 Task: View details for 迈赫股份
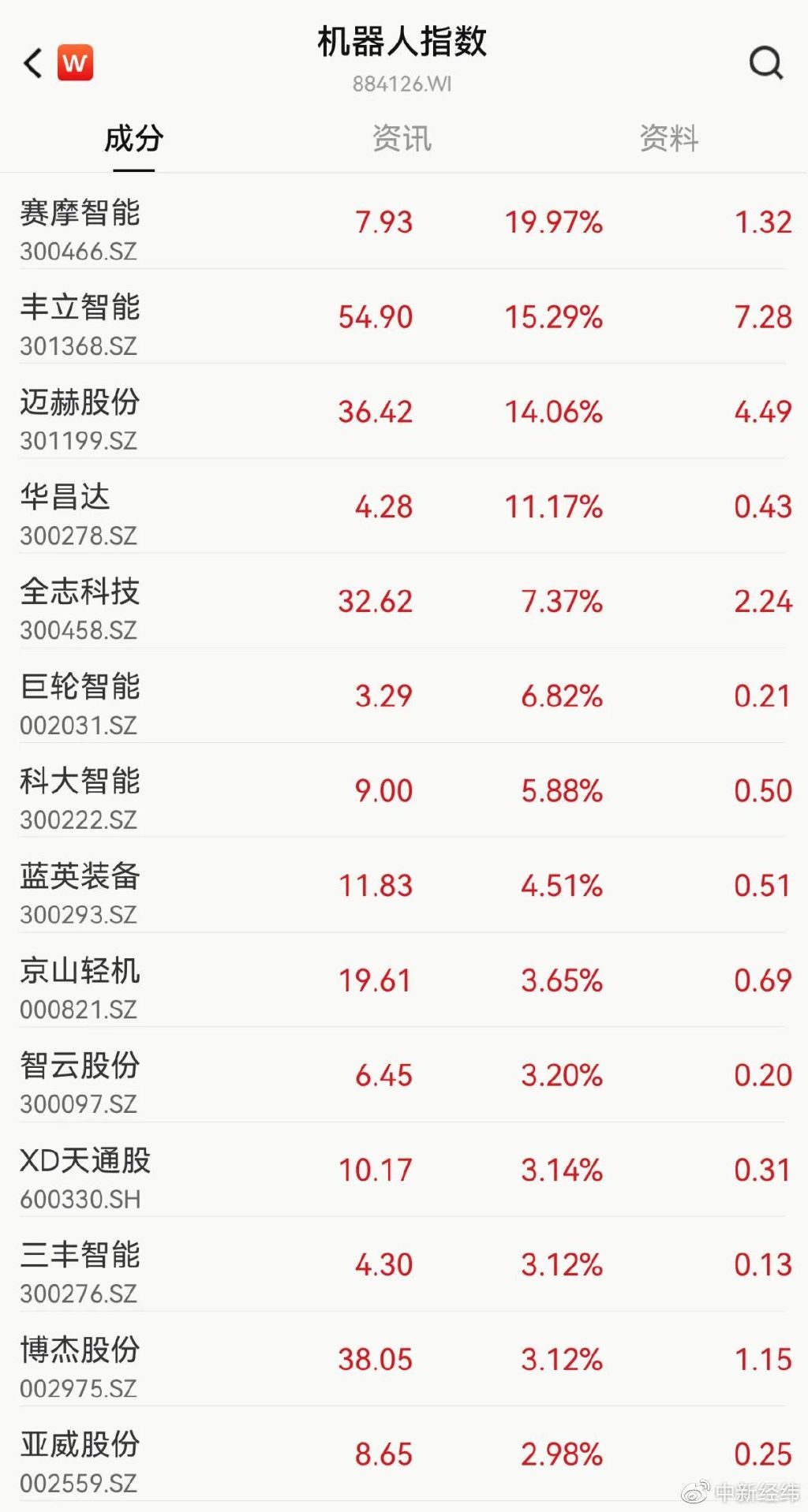point(404,412)
